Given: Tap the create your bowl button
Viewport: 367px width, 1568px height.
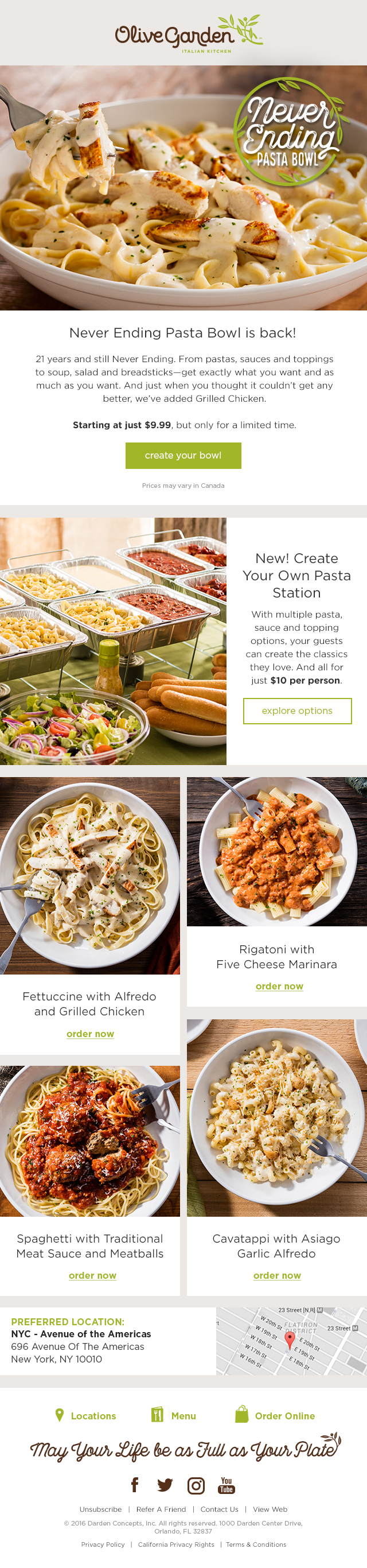Looking at the screenshot, I should coord(183,455).
